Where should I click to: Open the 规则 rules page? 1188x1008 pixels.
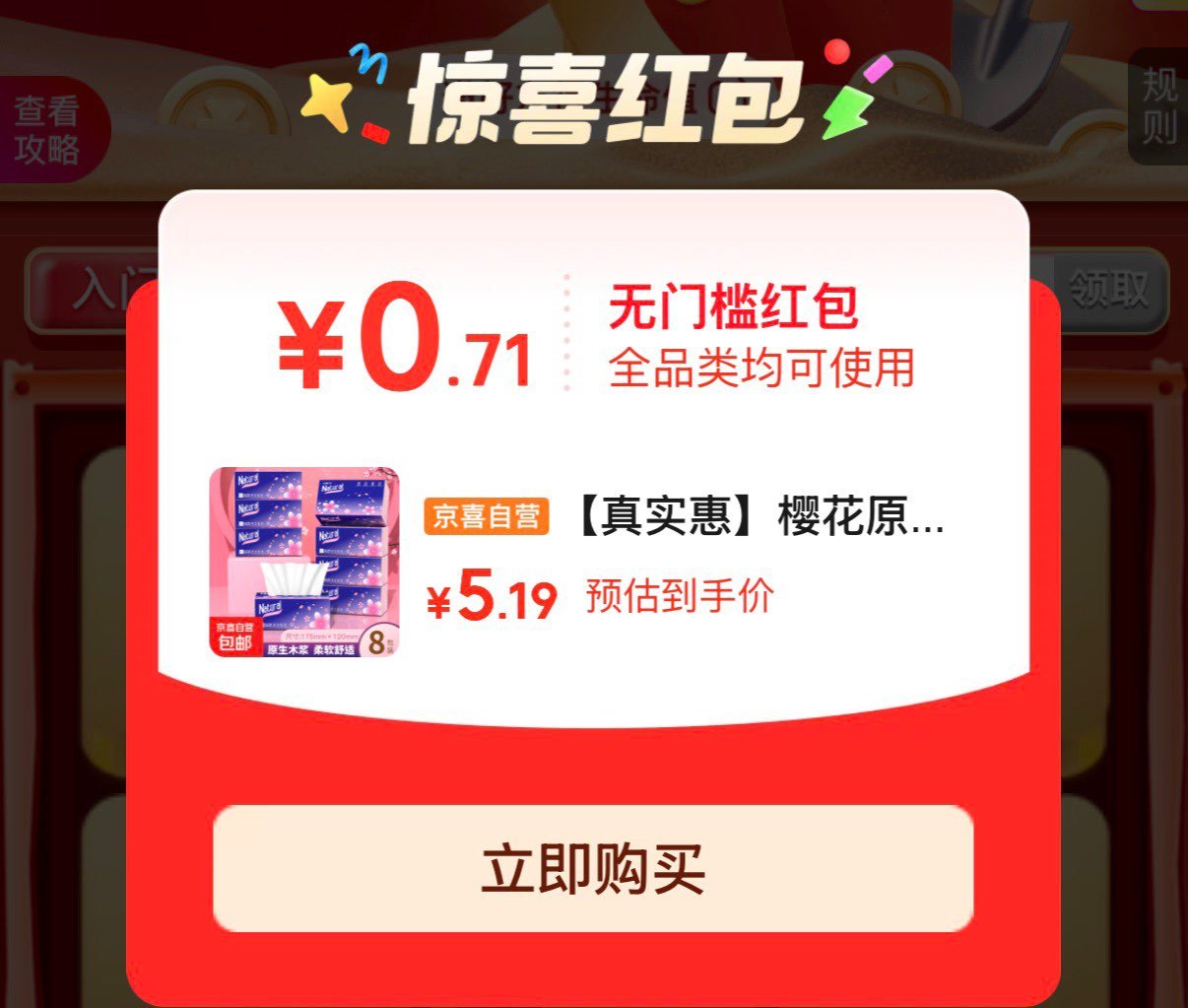1159,106
